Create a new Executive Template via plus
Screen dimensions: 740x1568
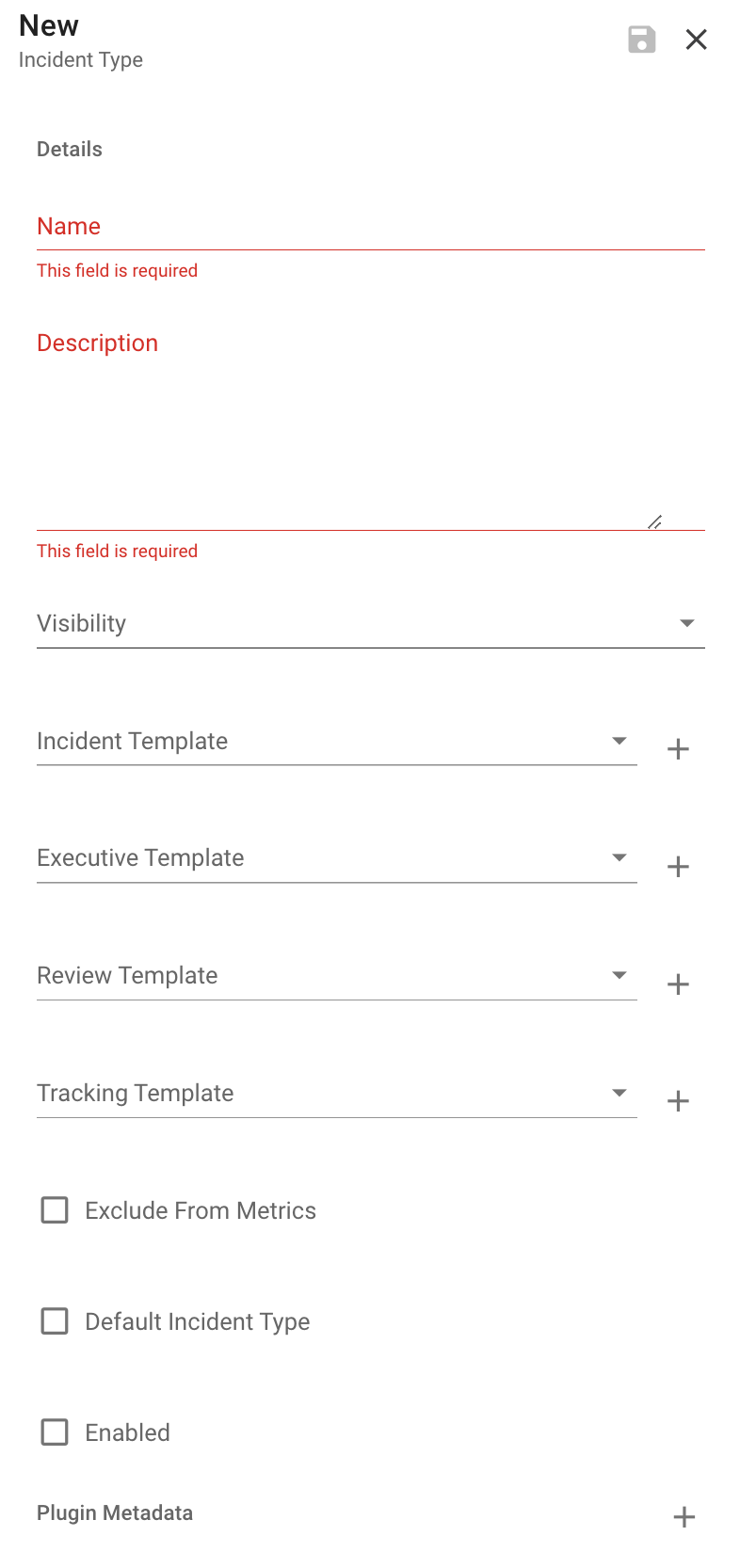(678, 867)
